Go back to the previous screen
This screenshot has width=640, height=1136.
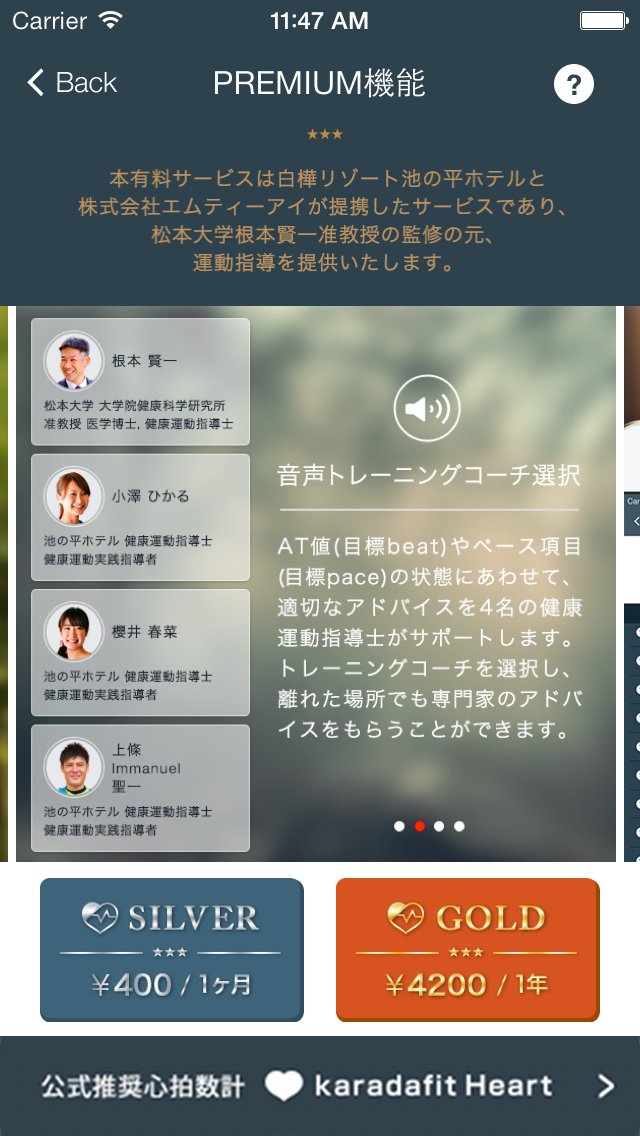(72, 83)
